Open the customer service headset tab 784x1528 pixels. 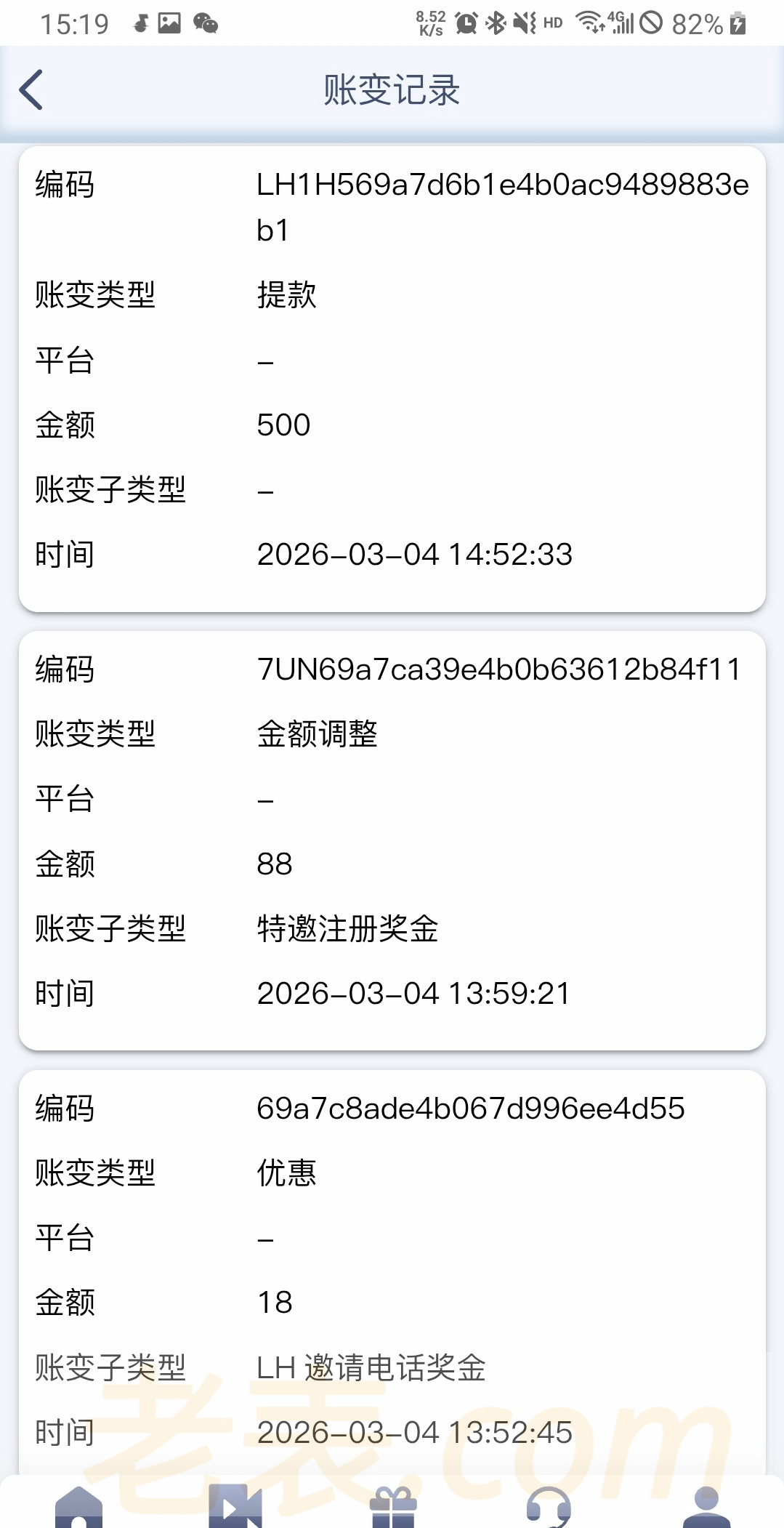point(549,1508)
